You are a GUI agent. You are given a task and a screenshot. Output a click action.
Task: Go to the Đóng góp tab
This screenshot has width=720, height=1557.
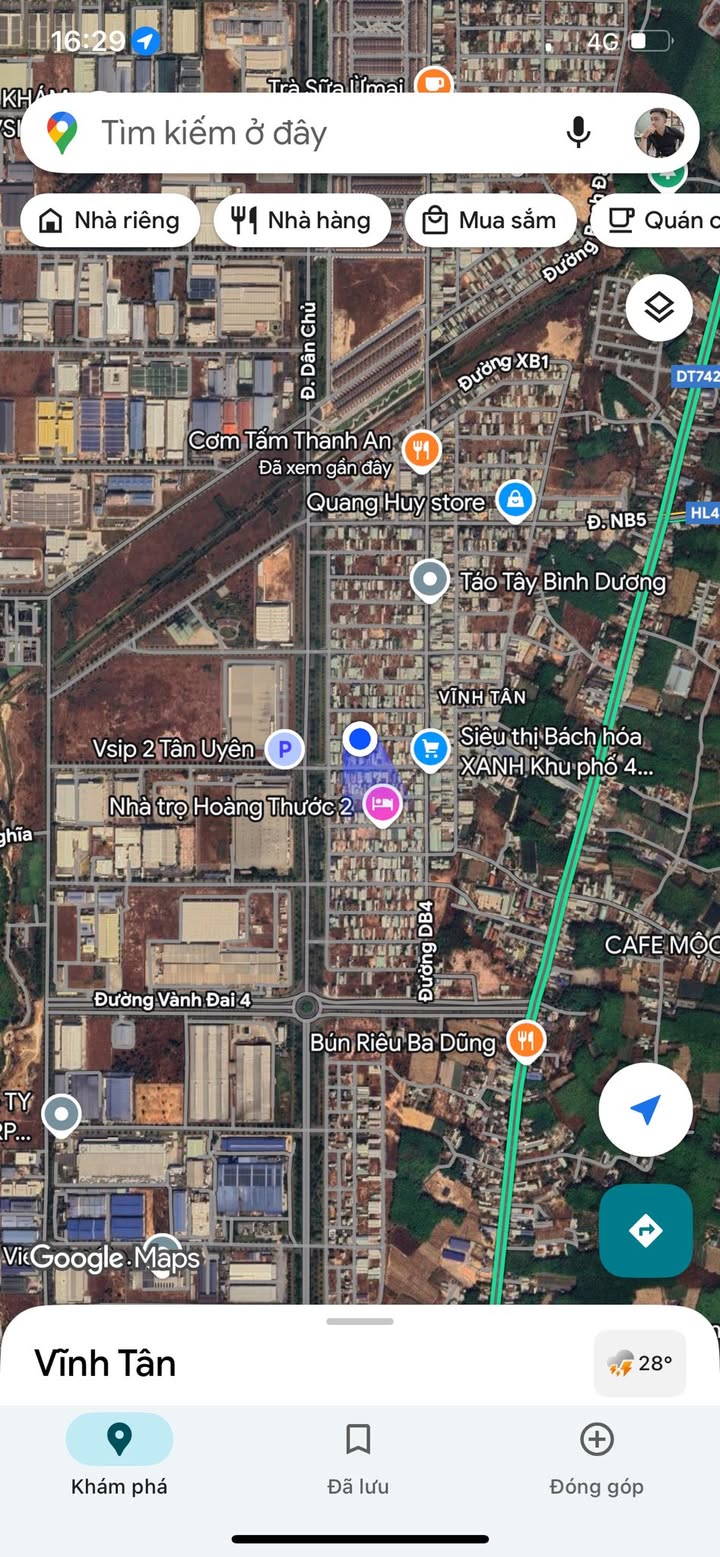pos(596,1458)
